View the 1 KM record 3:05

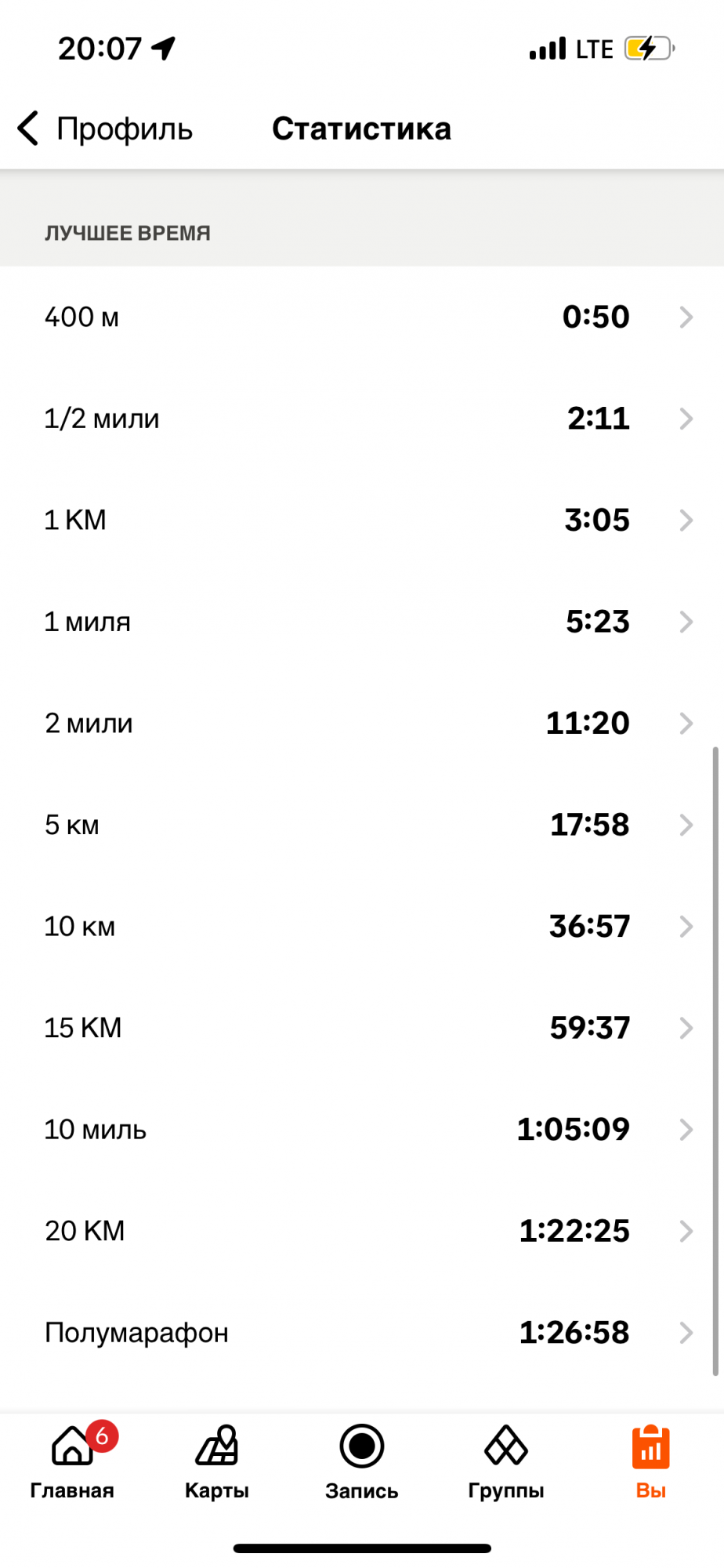362,520
